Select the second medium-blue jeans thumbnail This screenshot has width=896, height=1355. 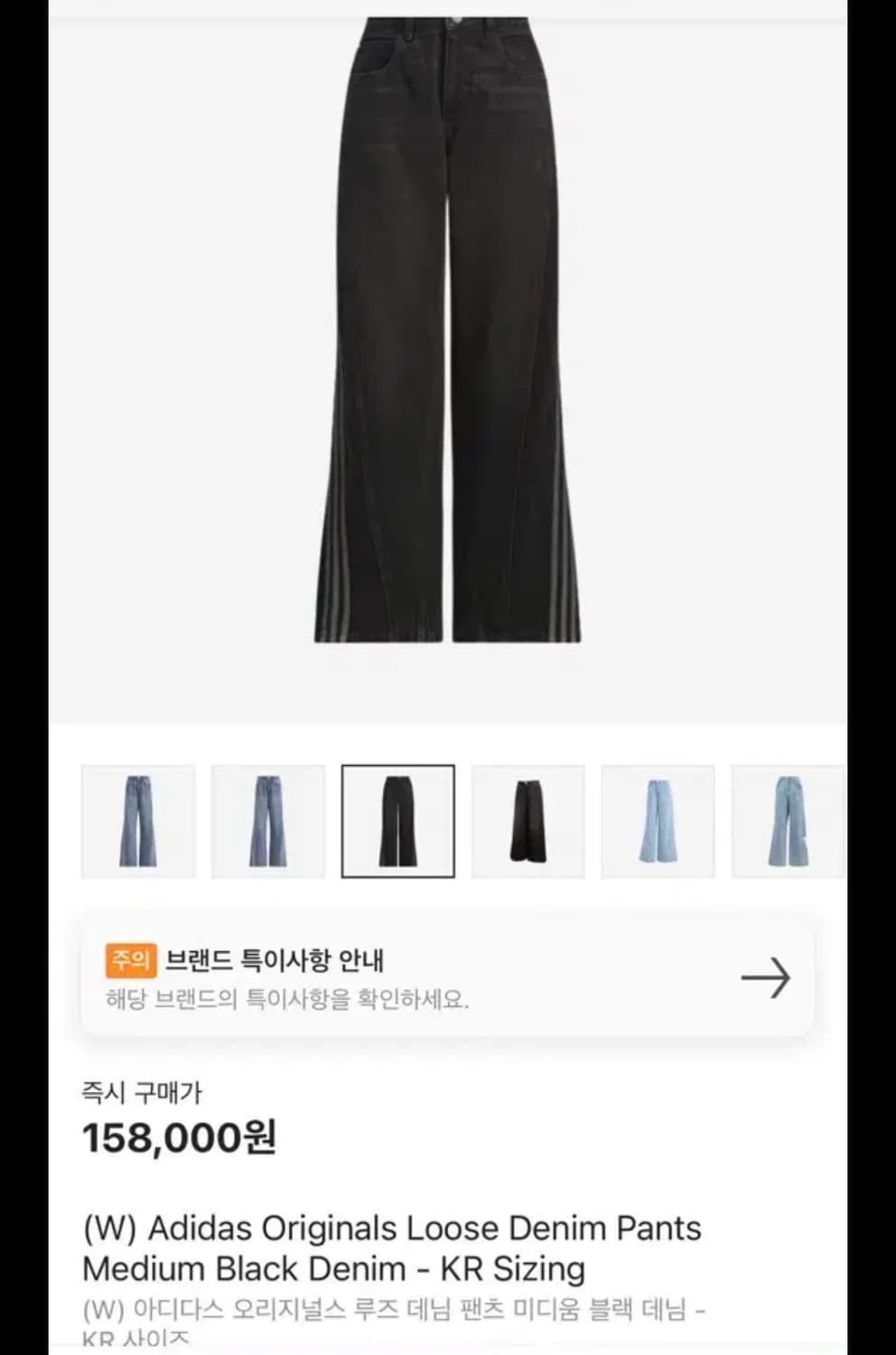[x=269, y=820]
